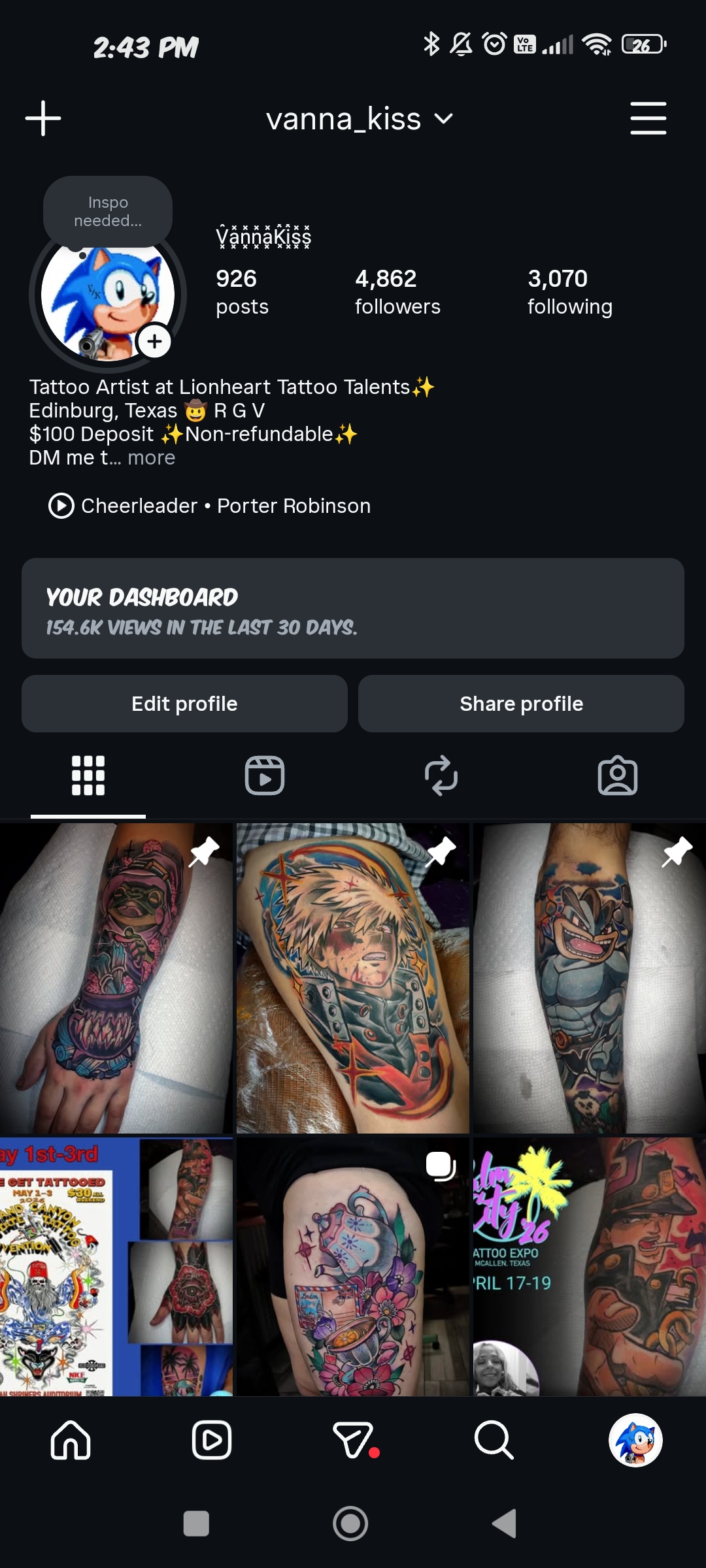View followers count link

point(397,291)
